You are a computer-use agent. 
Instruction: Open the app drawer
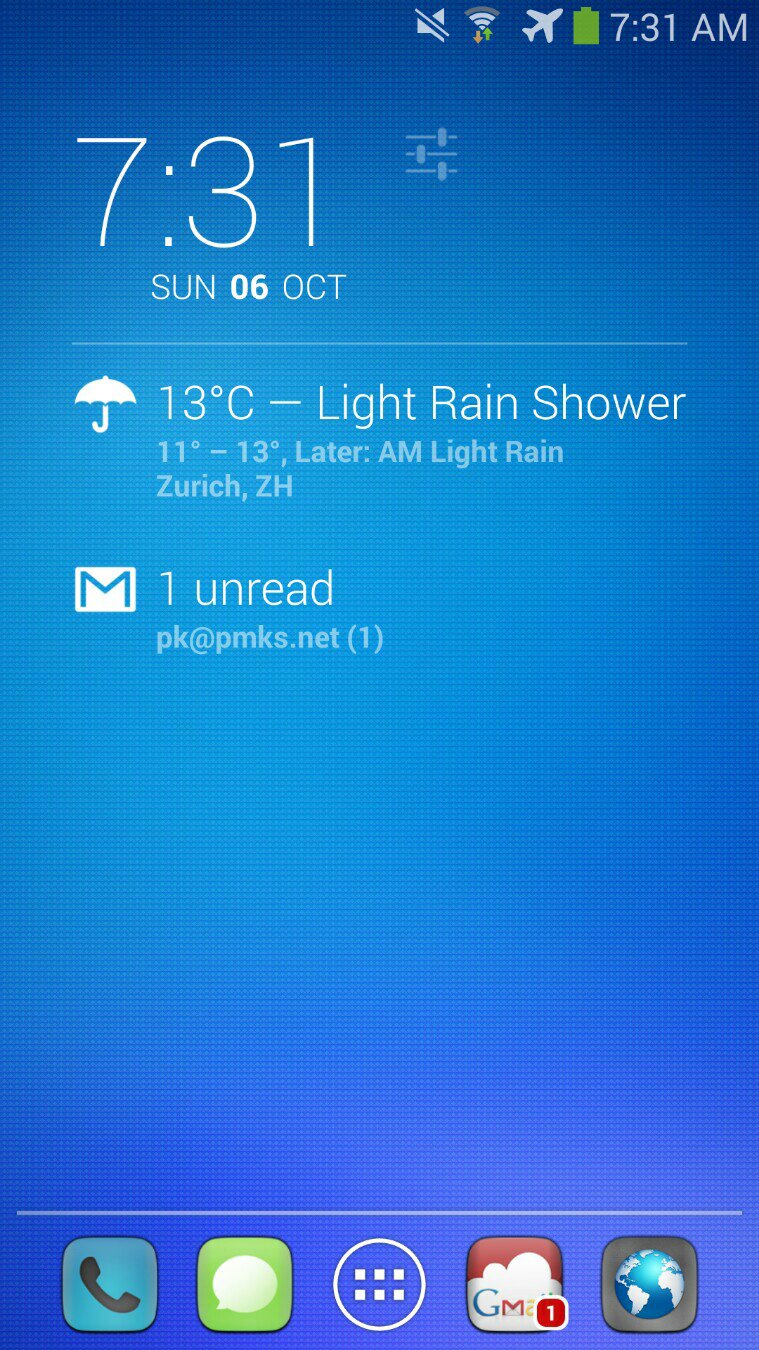[x=379, y=1285]
